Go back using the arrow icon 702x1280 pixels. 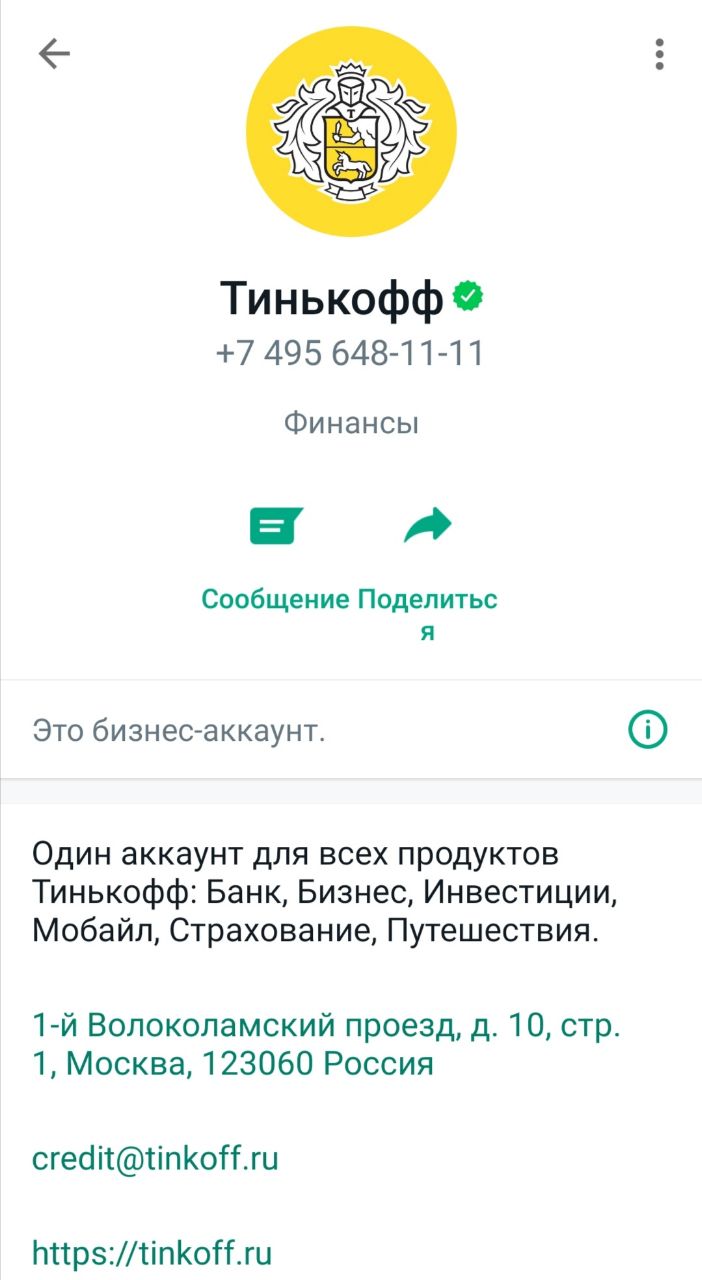tap(54, 54)
